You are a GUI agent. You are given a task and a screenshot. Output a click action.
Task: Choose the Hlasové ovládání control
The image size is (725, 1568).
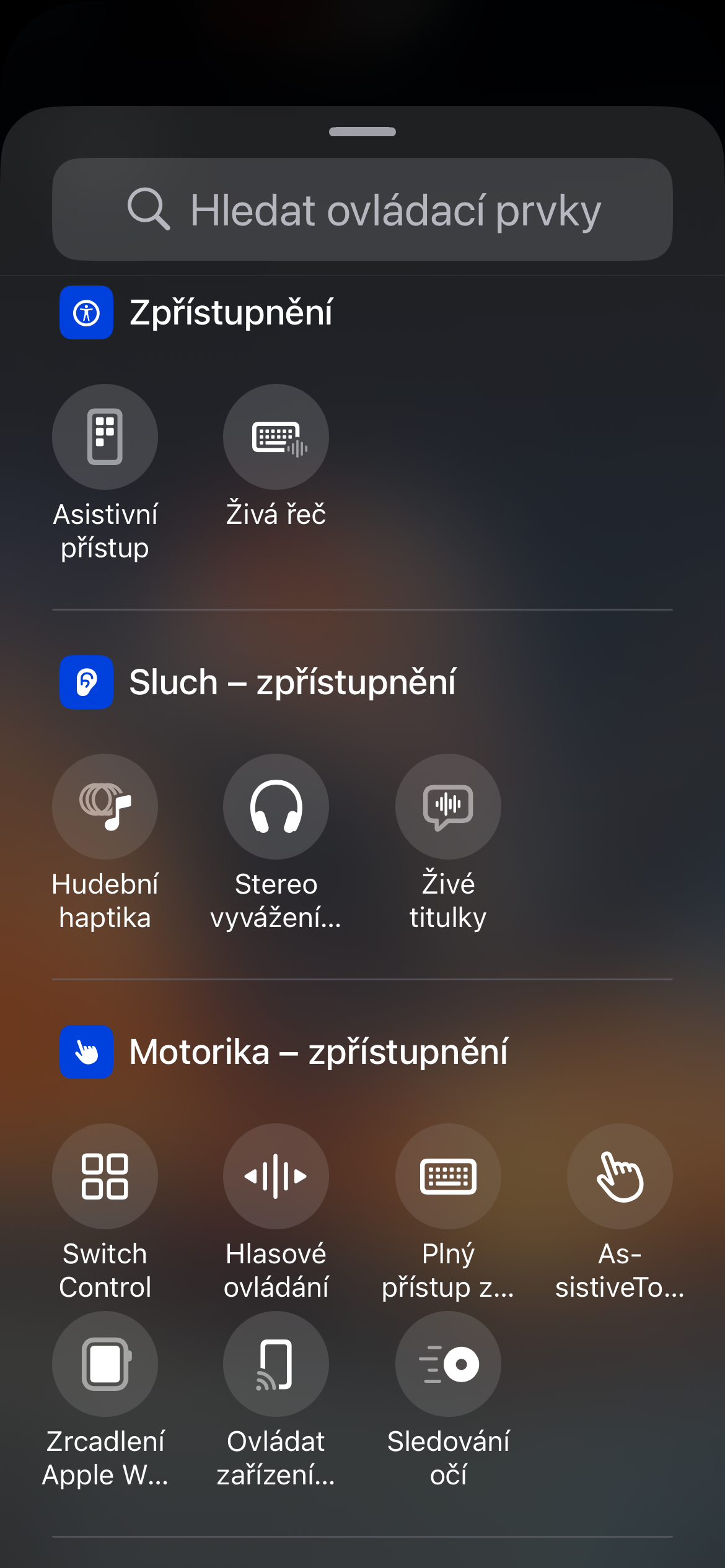(276, 1176)
